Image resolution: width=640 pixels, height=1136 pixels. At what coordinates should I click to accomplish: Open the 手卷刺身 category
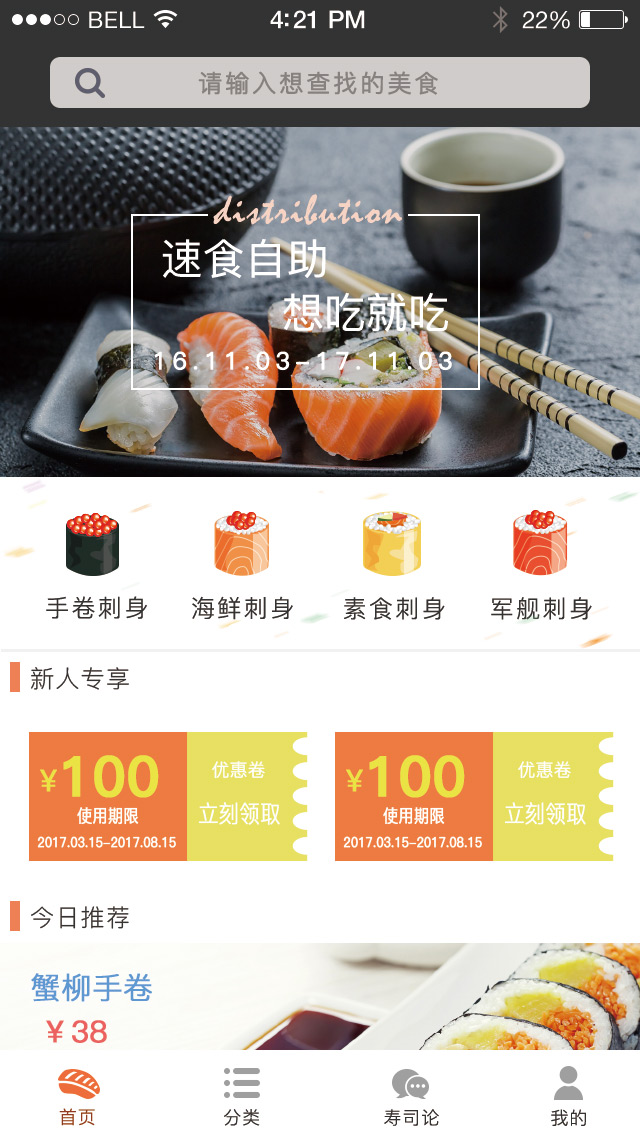coord(95,565)
